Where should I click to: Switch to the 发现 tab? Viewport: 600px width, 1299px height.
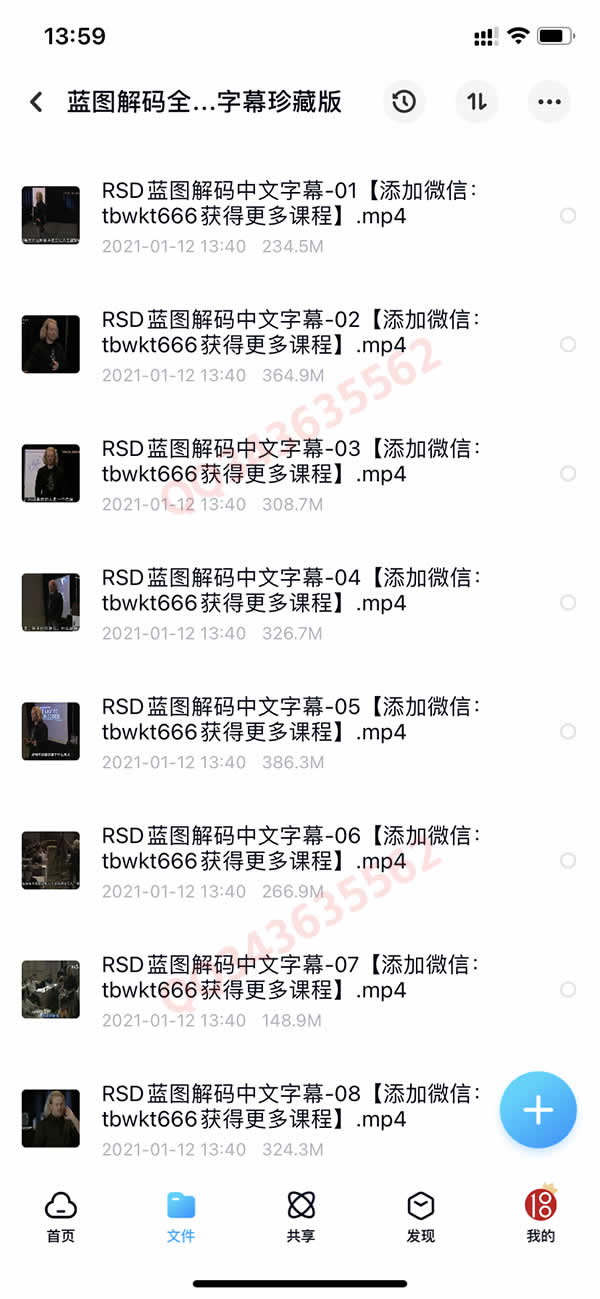click(421, 1217)
